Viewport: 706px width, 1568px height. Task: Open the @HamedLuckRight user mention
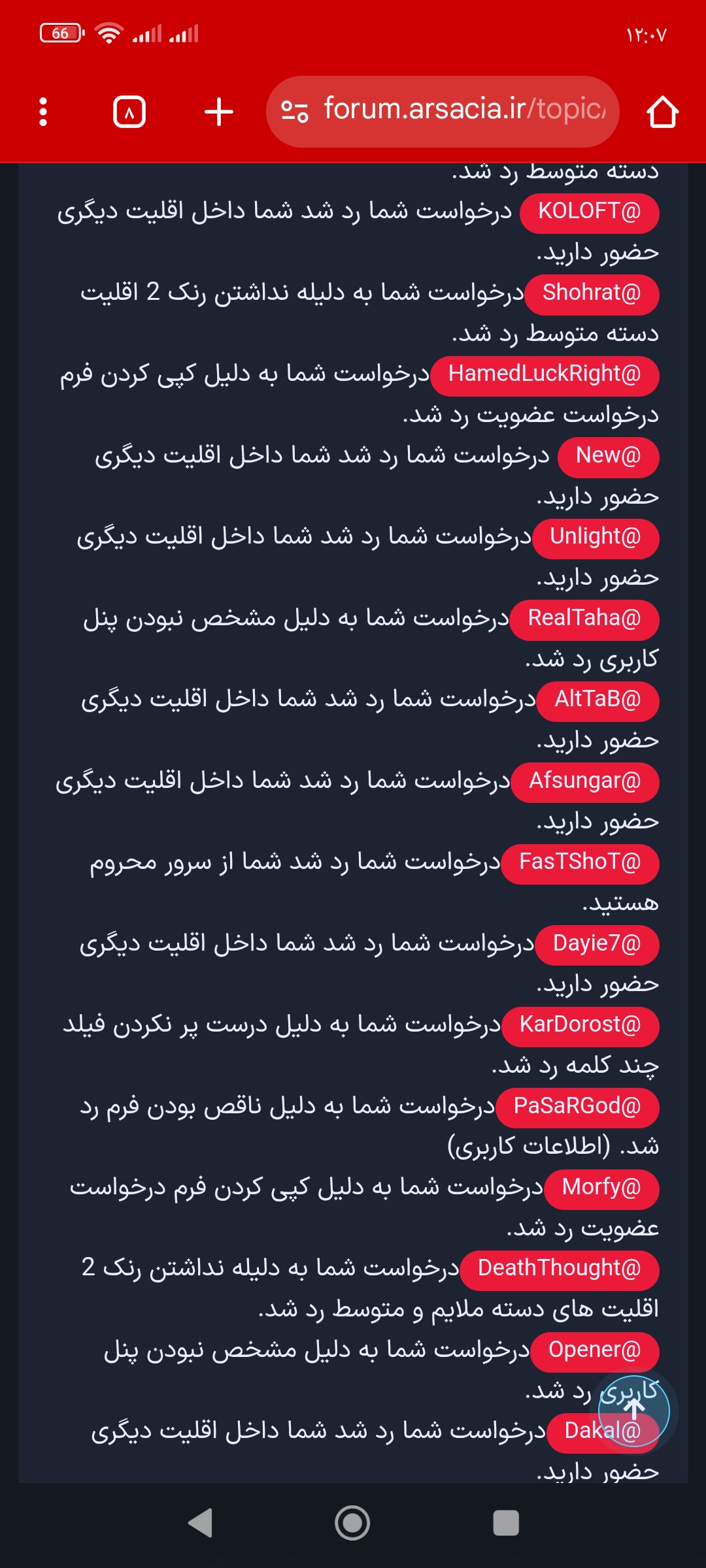545,375
